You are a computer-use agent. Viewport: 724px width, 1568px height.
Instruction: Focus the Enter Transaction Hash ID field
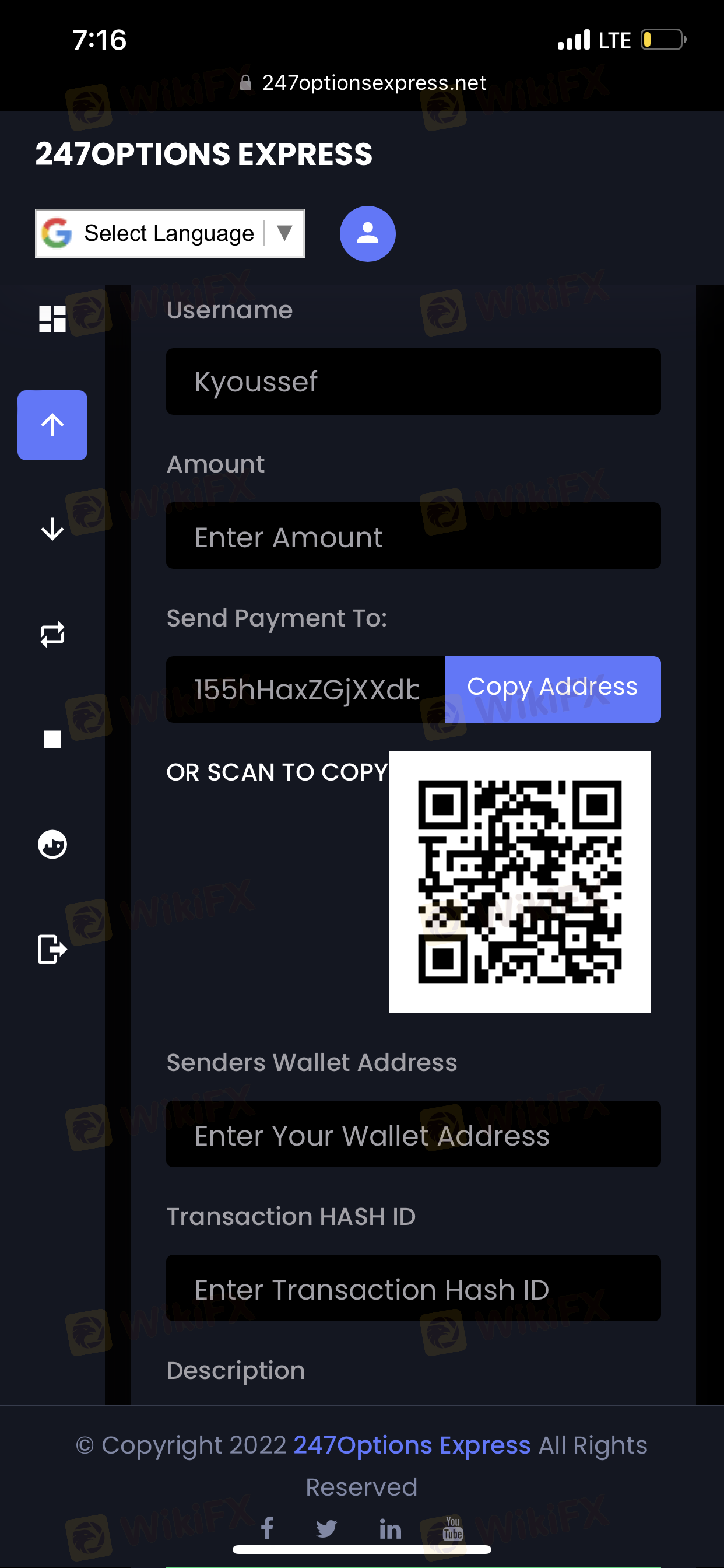point(413,1289)
